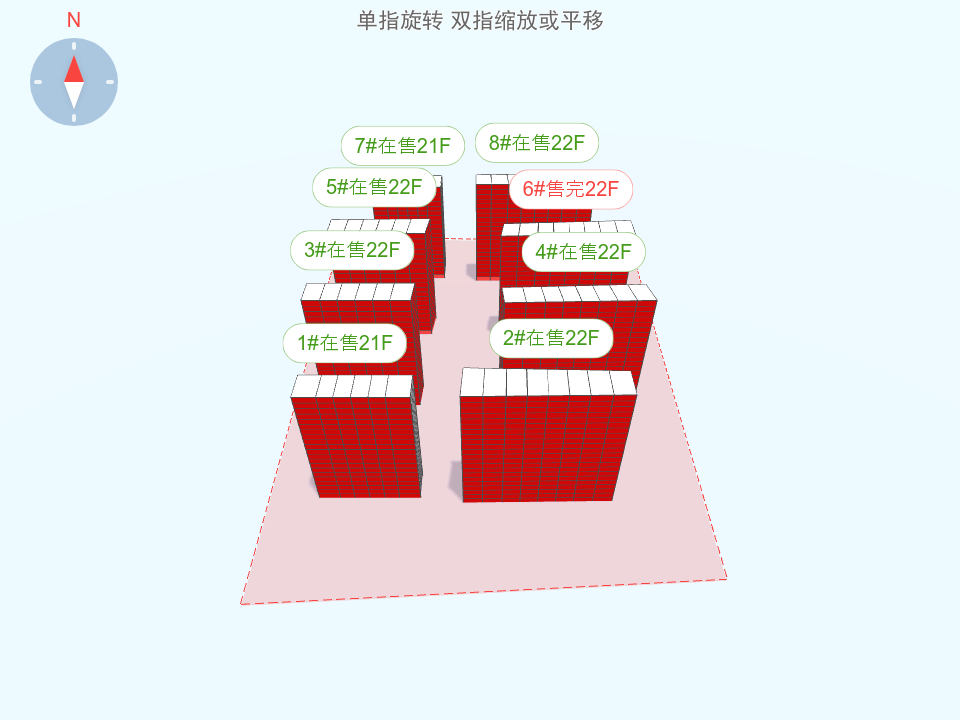Tap the compass to reset north orientation
The height and width of the screenshot is (720, 960).
(x=74, y=82)
